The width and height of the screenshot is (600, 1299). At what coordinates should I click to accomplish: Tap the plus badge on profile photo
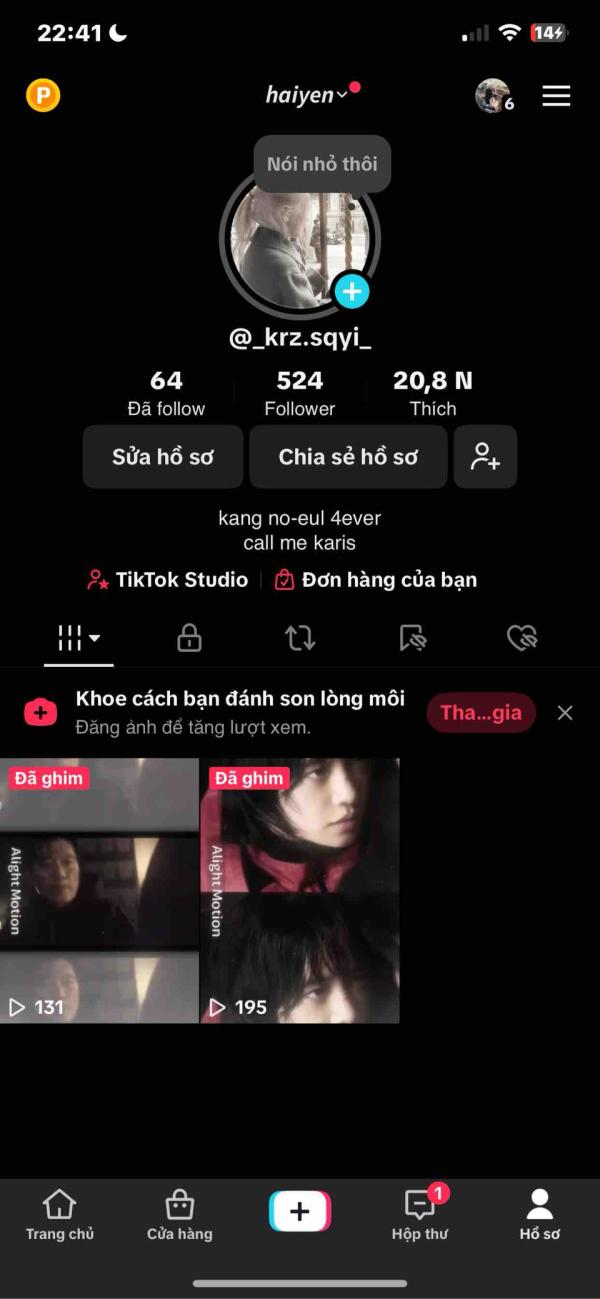pyautogui.click(x=351, y=292)
